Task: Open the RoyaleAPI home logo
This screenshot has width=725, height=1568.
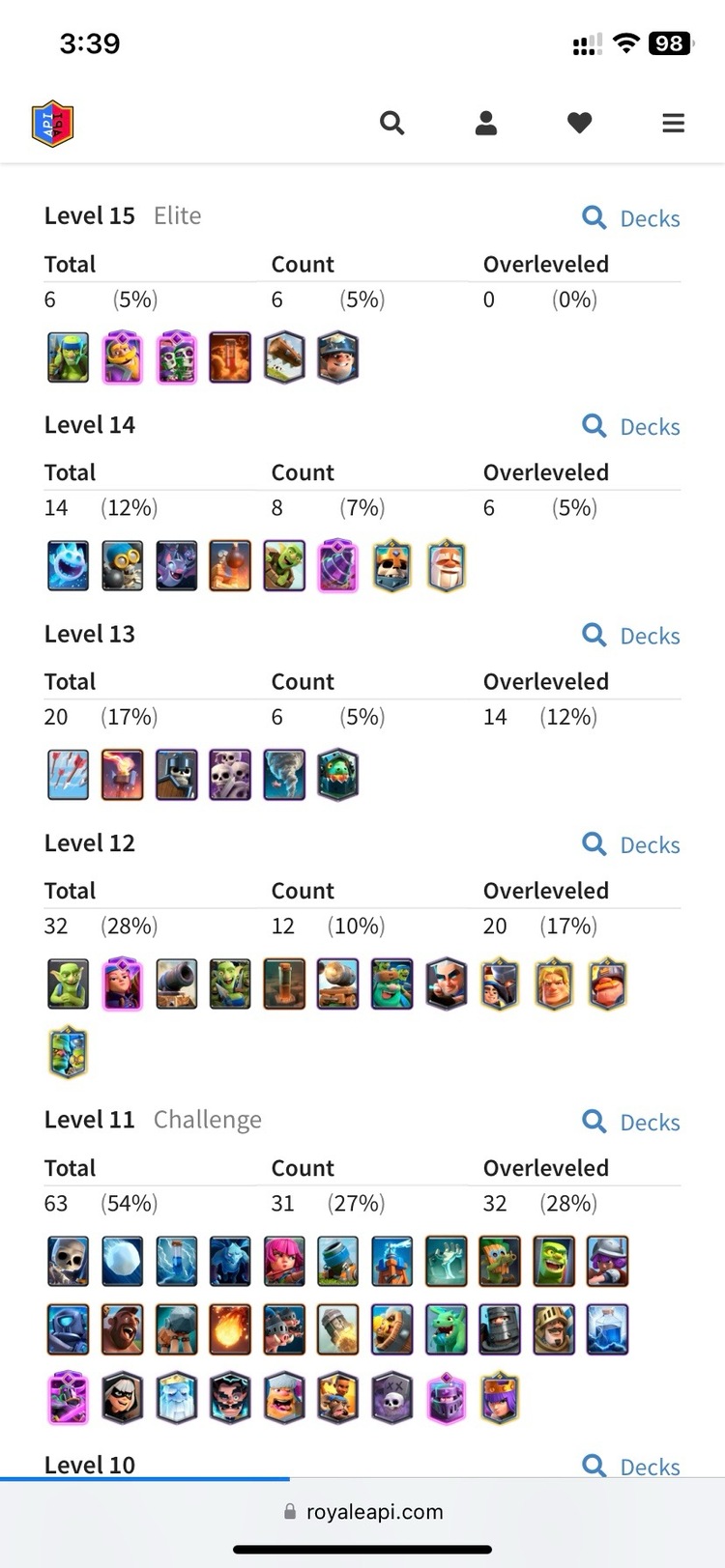Action: pos(52,124)
